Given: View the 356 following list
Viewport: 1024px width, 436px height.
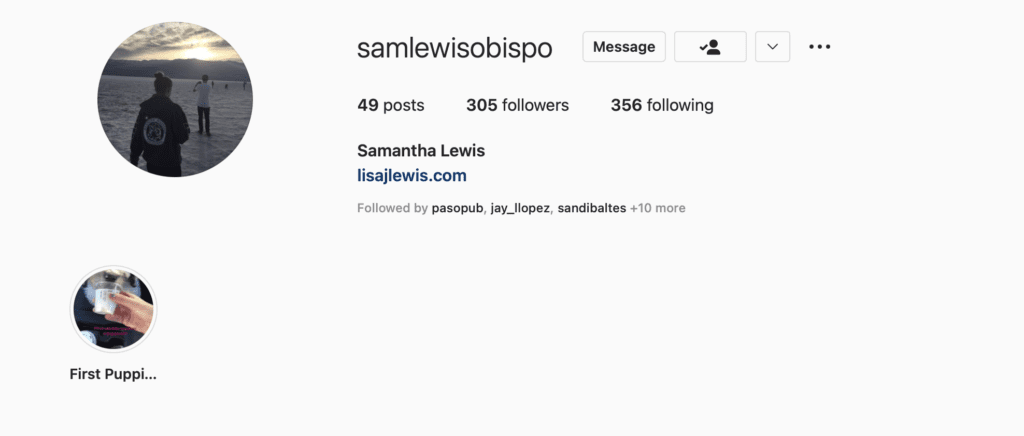Looking at the screenshot, I should click(662, 105).
